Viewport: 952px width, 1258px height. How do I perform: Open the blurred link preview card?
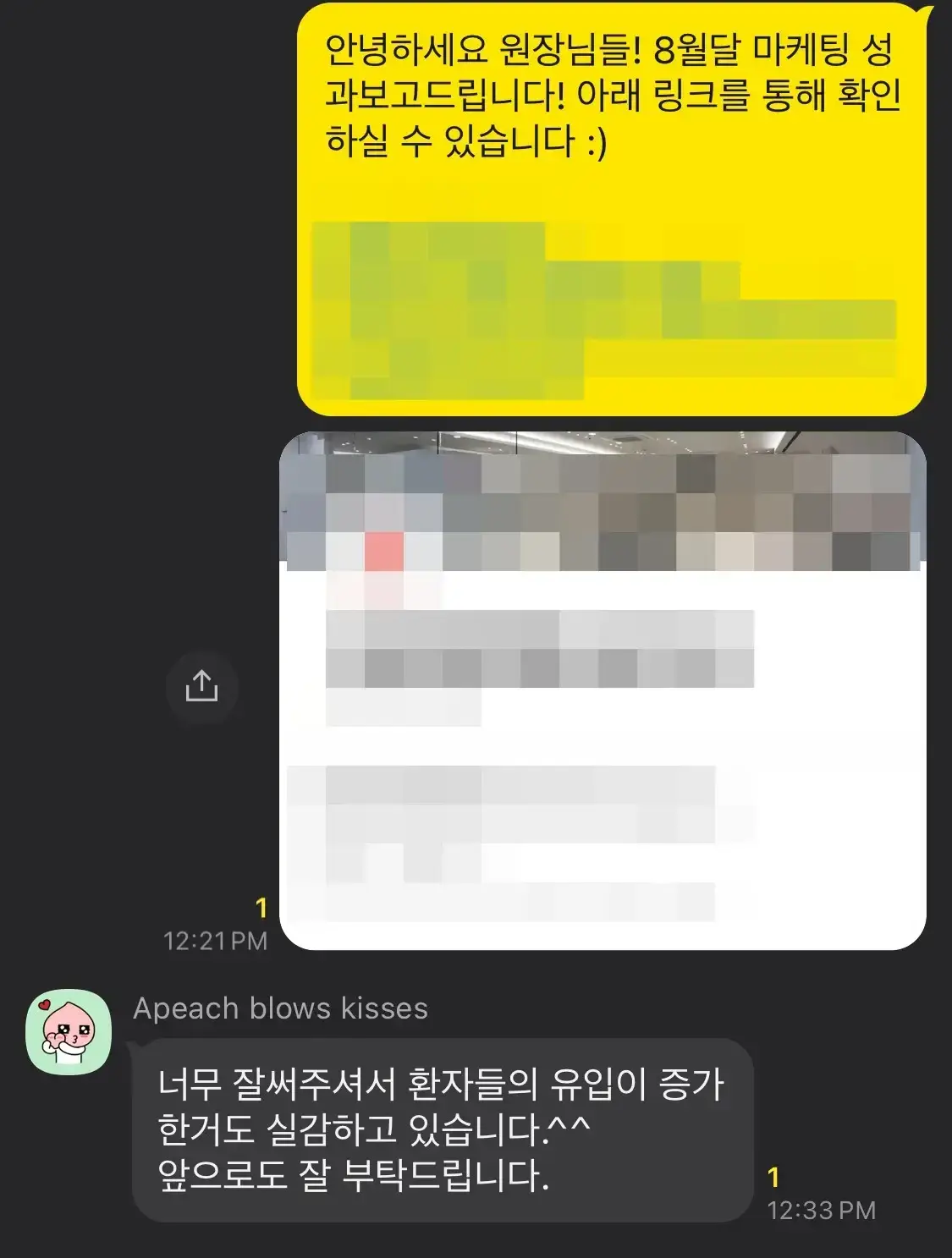pyautogui.click(x=602, y=689)
